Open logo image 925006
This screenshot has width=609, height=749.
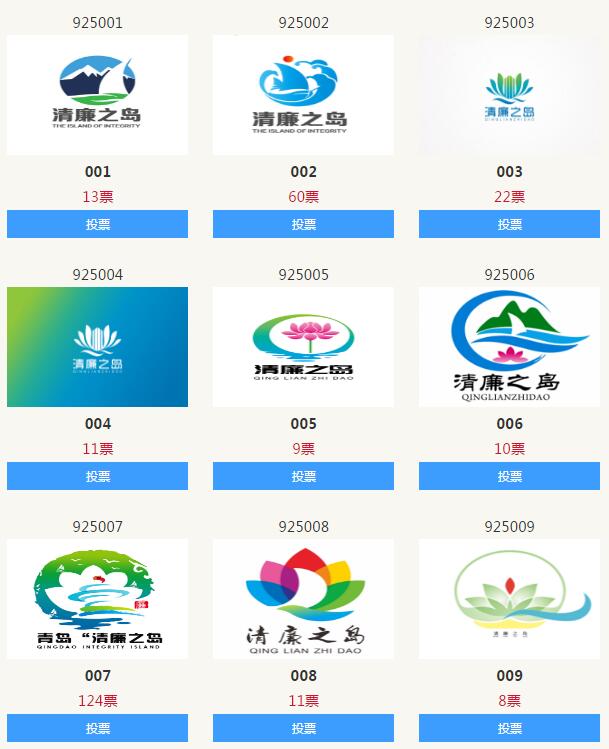pyautogui.click(x=509, y=347)
